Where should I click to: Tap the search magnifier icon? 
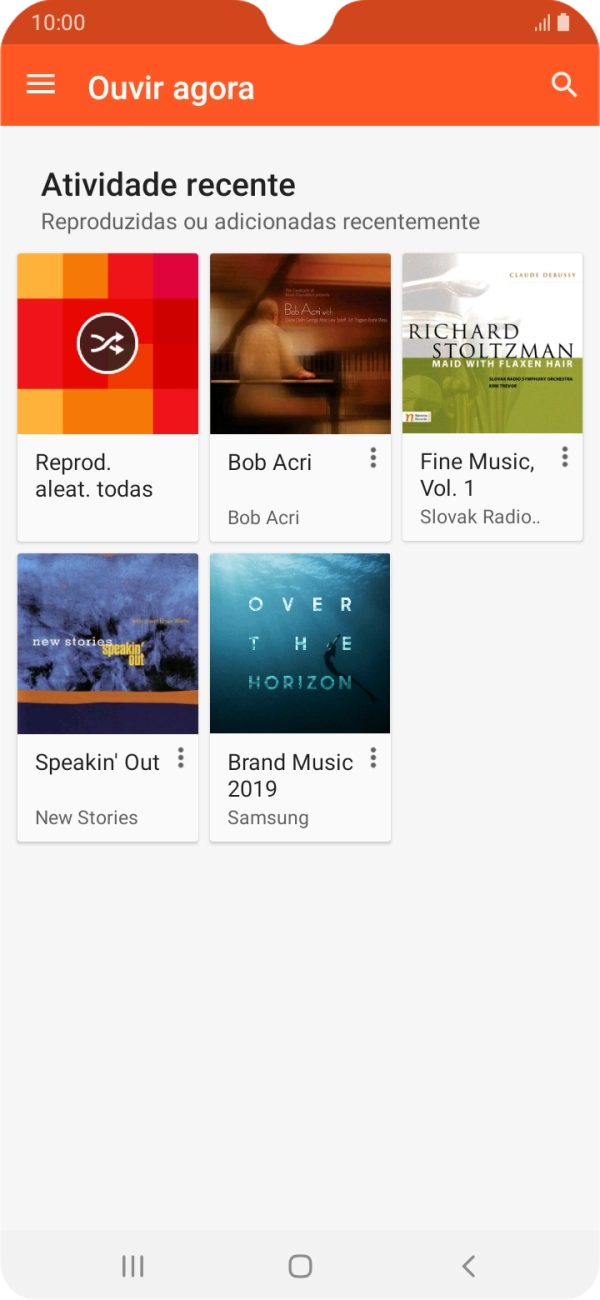pos(564,85)
